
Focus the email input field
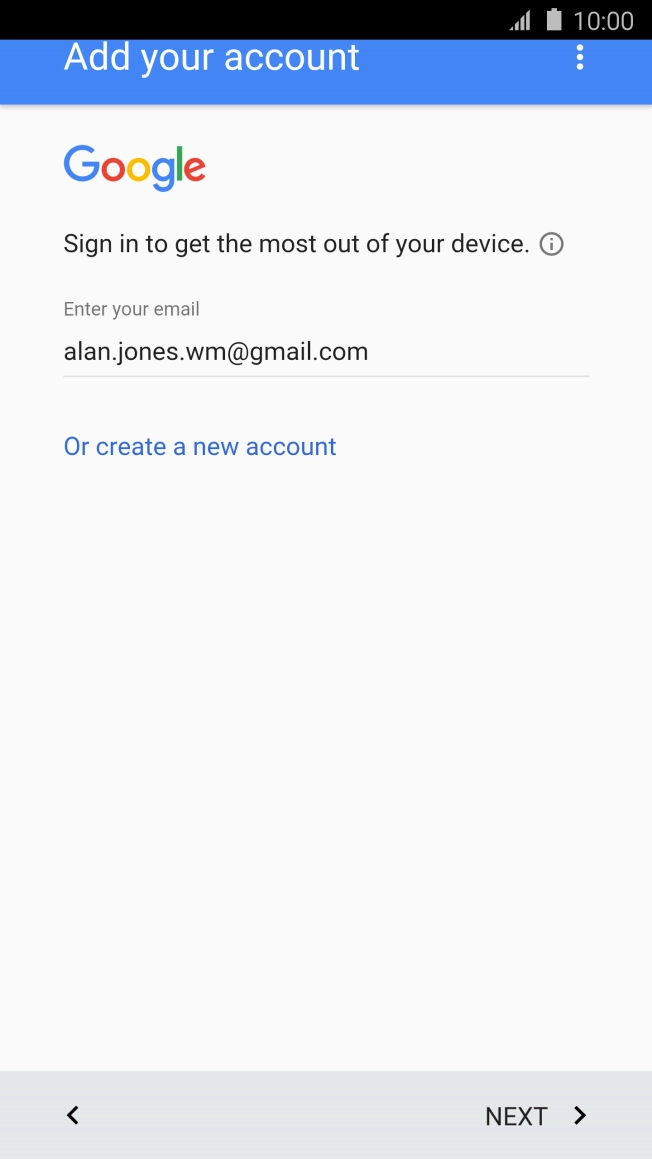point(326,352)
